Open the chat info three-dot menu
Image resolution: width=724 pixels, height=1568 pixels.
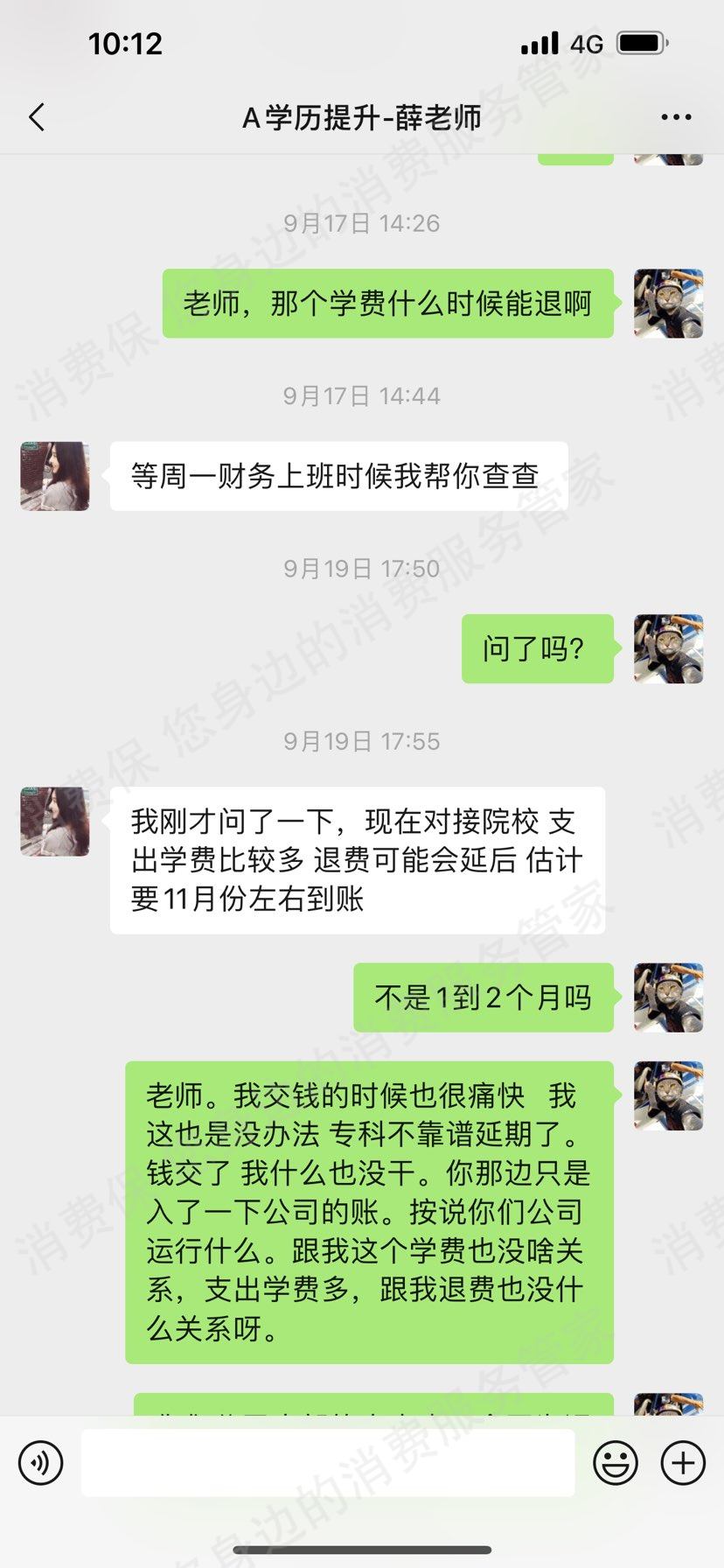[676, 117]
